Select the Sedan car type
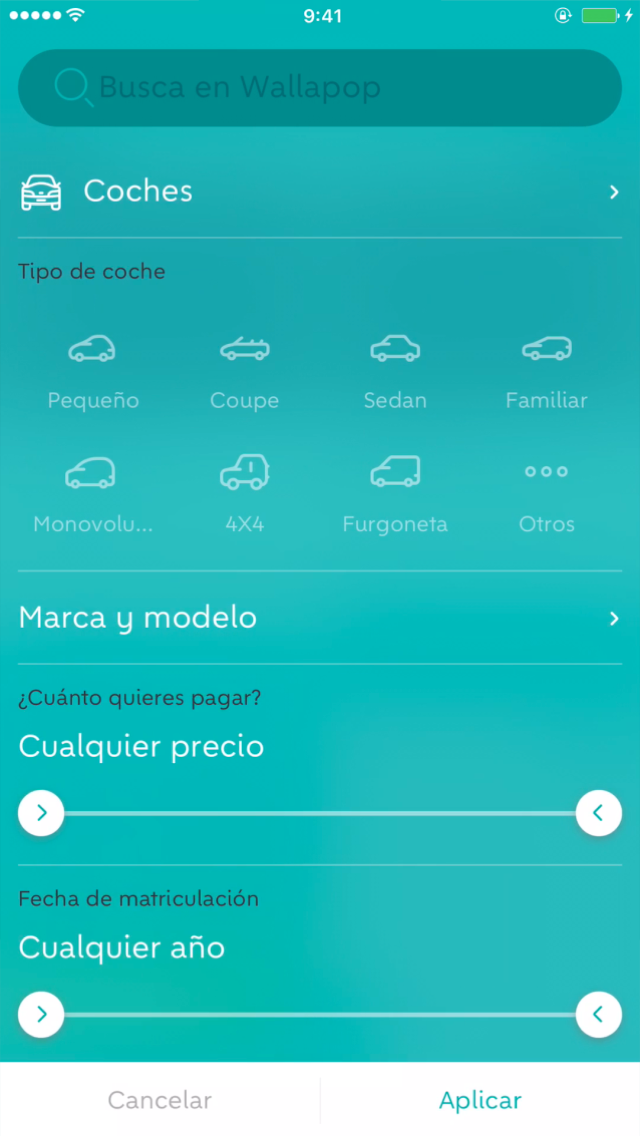The image size is (640, 1136). tap(395, 371)
